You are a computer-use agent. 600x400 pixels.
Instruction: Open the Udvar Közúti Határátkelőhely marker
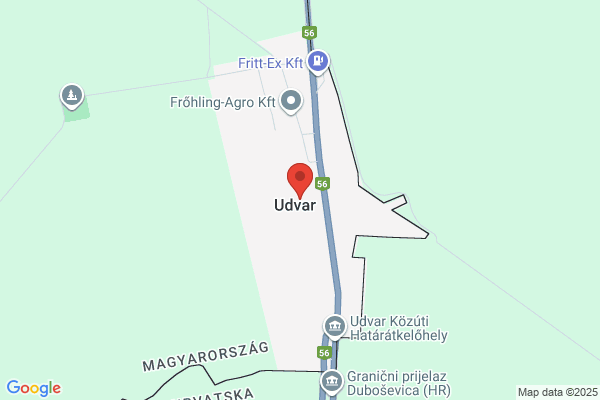tap(335, 327)
